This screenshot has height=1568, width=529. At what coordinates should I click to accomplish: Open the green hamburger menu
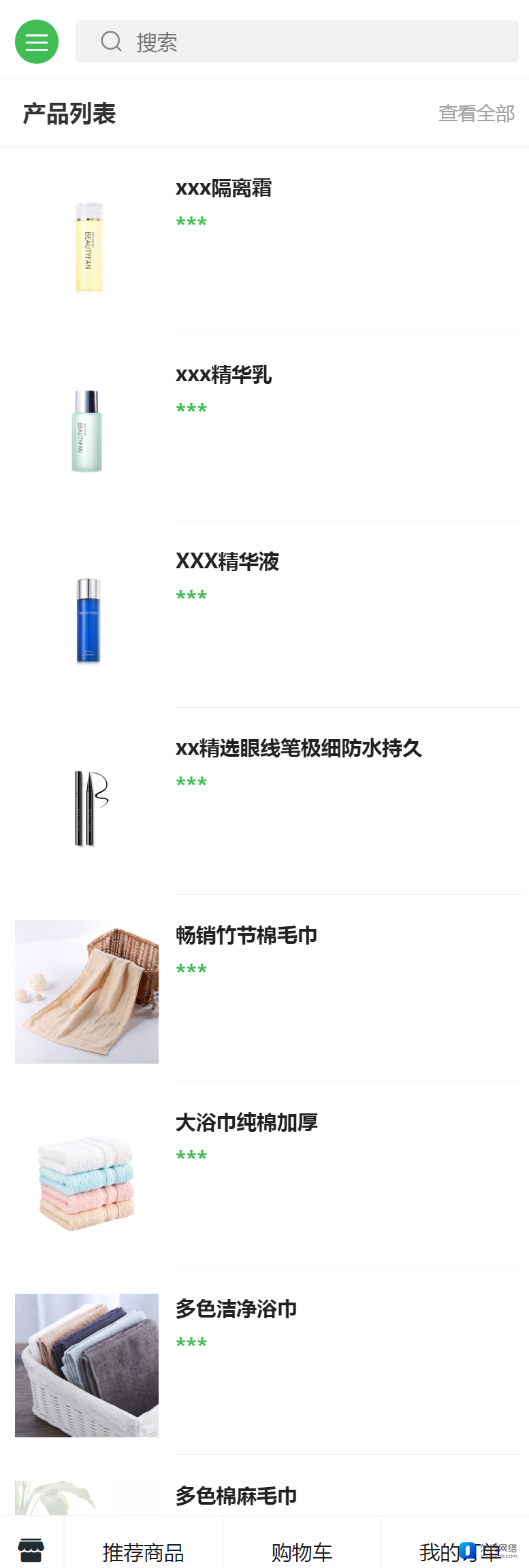(x=37, y=42)
